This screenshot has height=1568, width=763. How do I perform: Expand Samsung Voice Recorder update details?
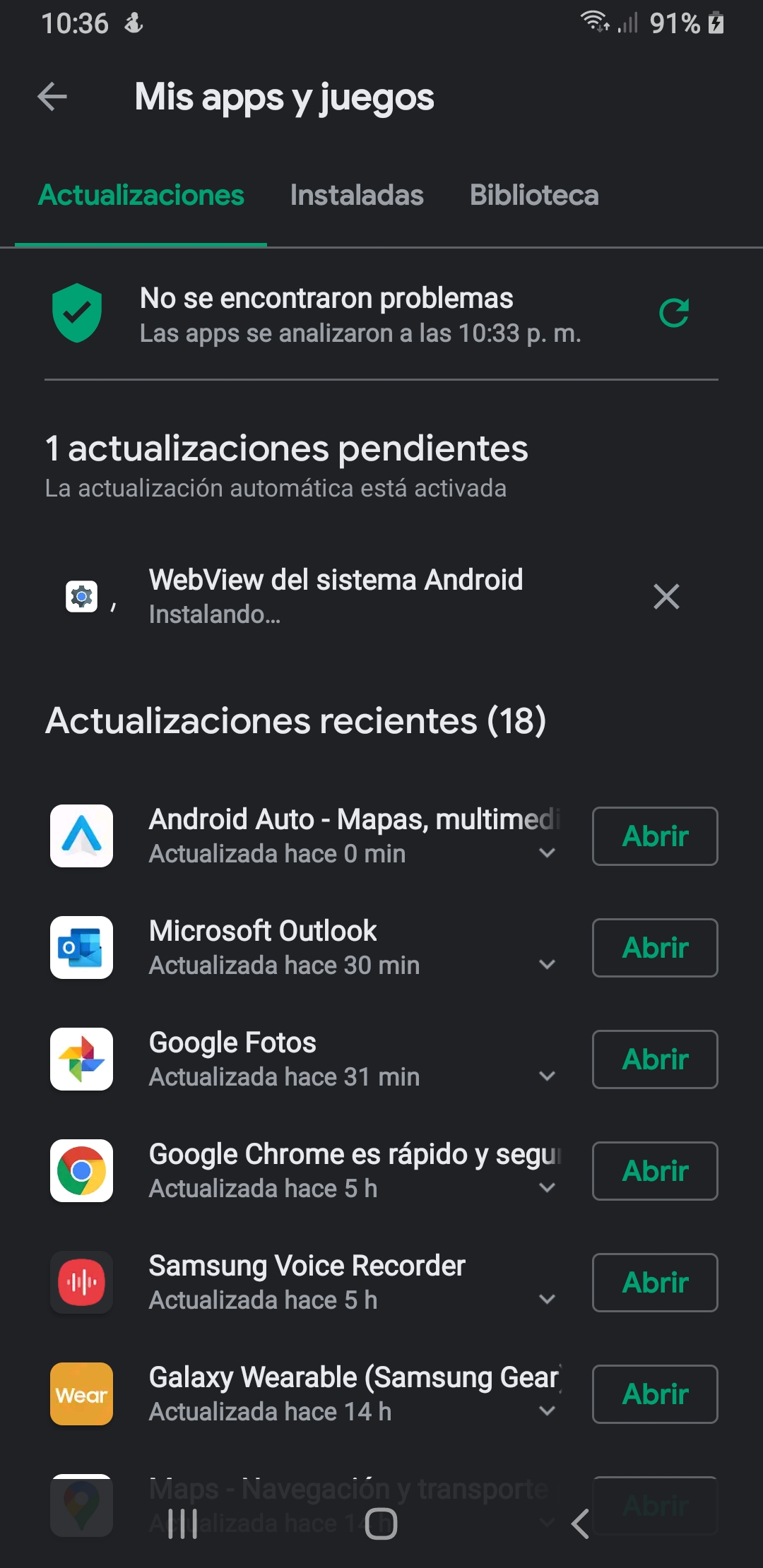click(547, 1300)
